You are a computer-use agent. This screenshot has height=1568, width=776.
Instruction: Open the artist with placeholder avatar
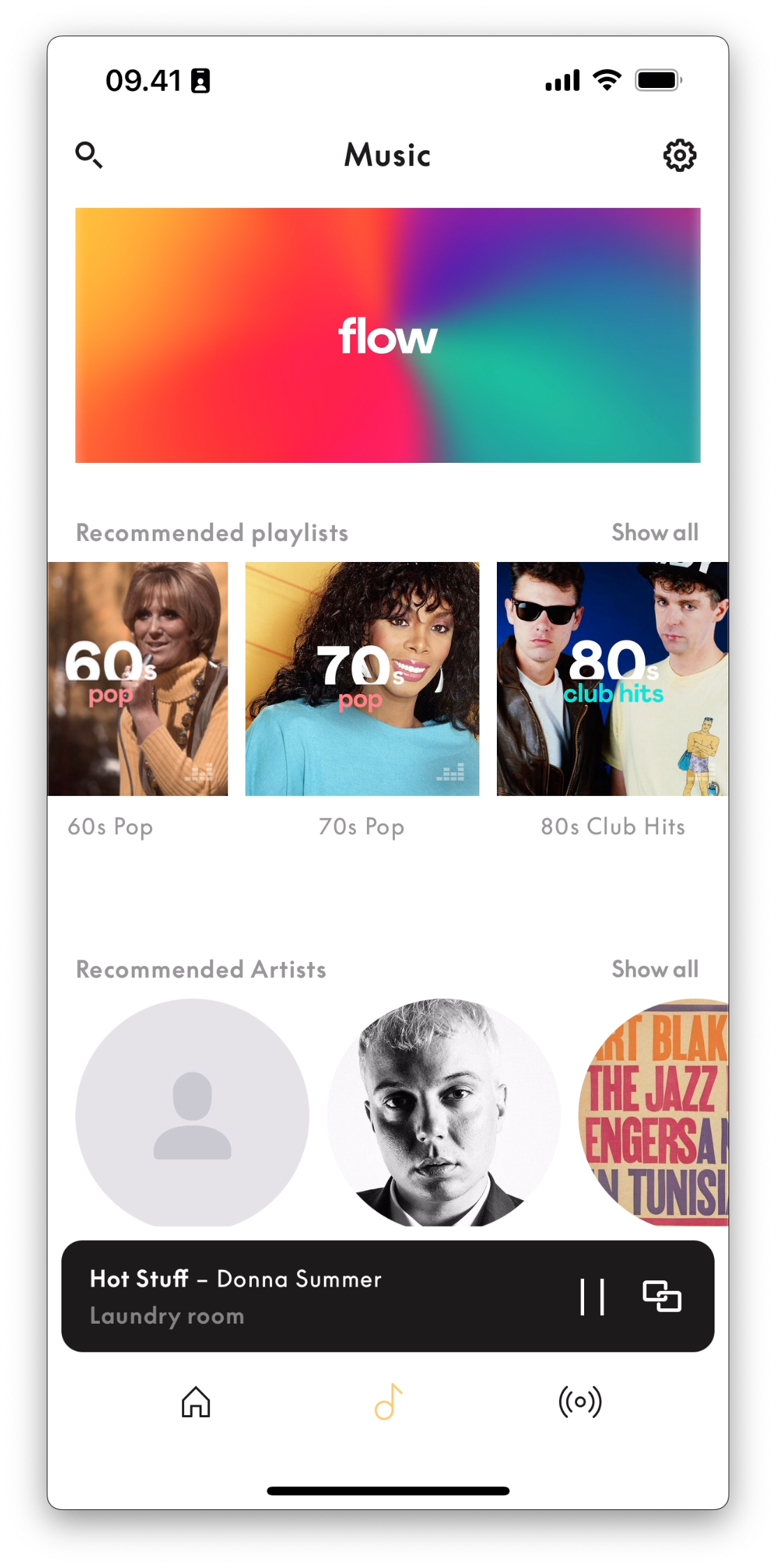(x=192, y=1114)
